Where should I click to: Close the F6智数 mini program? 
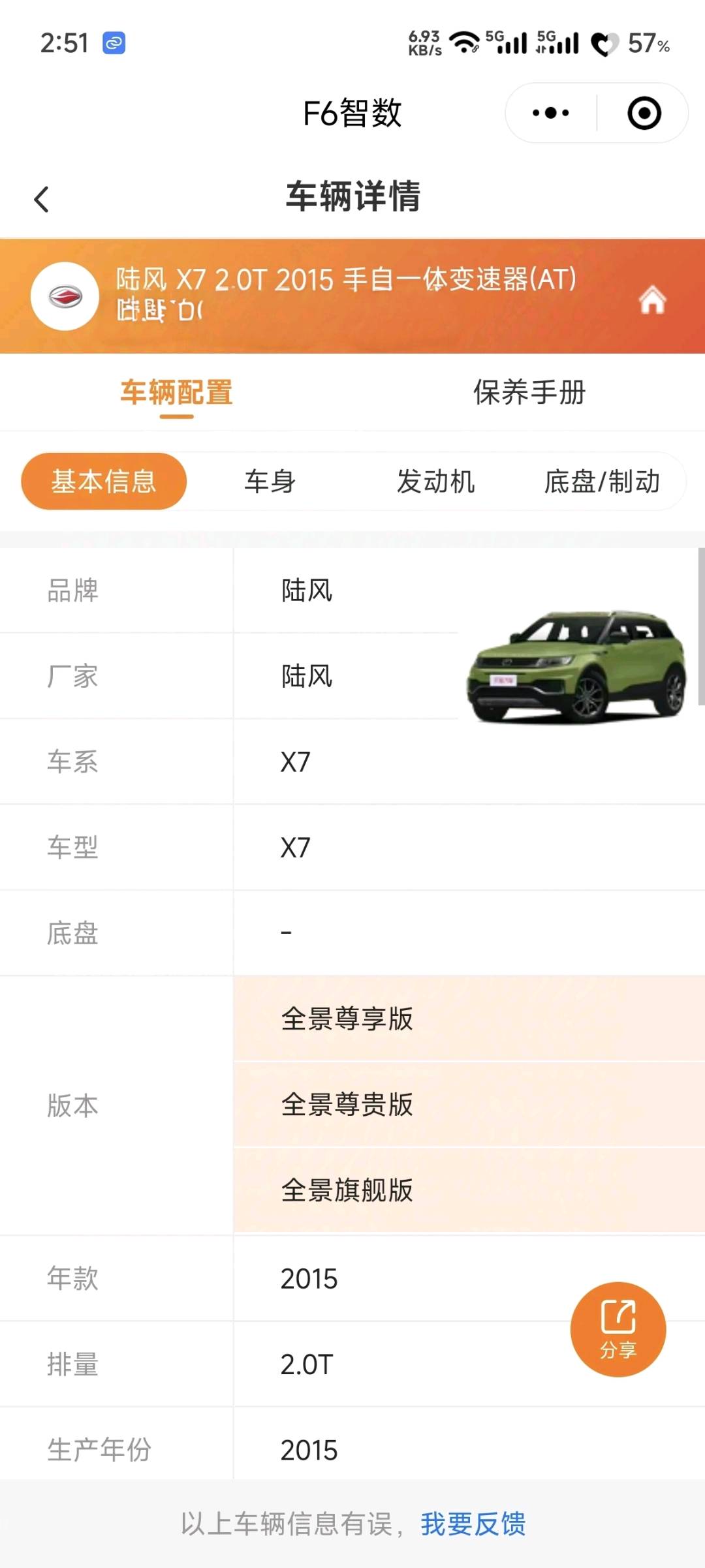(644, 113)
